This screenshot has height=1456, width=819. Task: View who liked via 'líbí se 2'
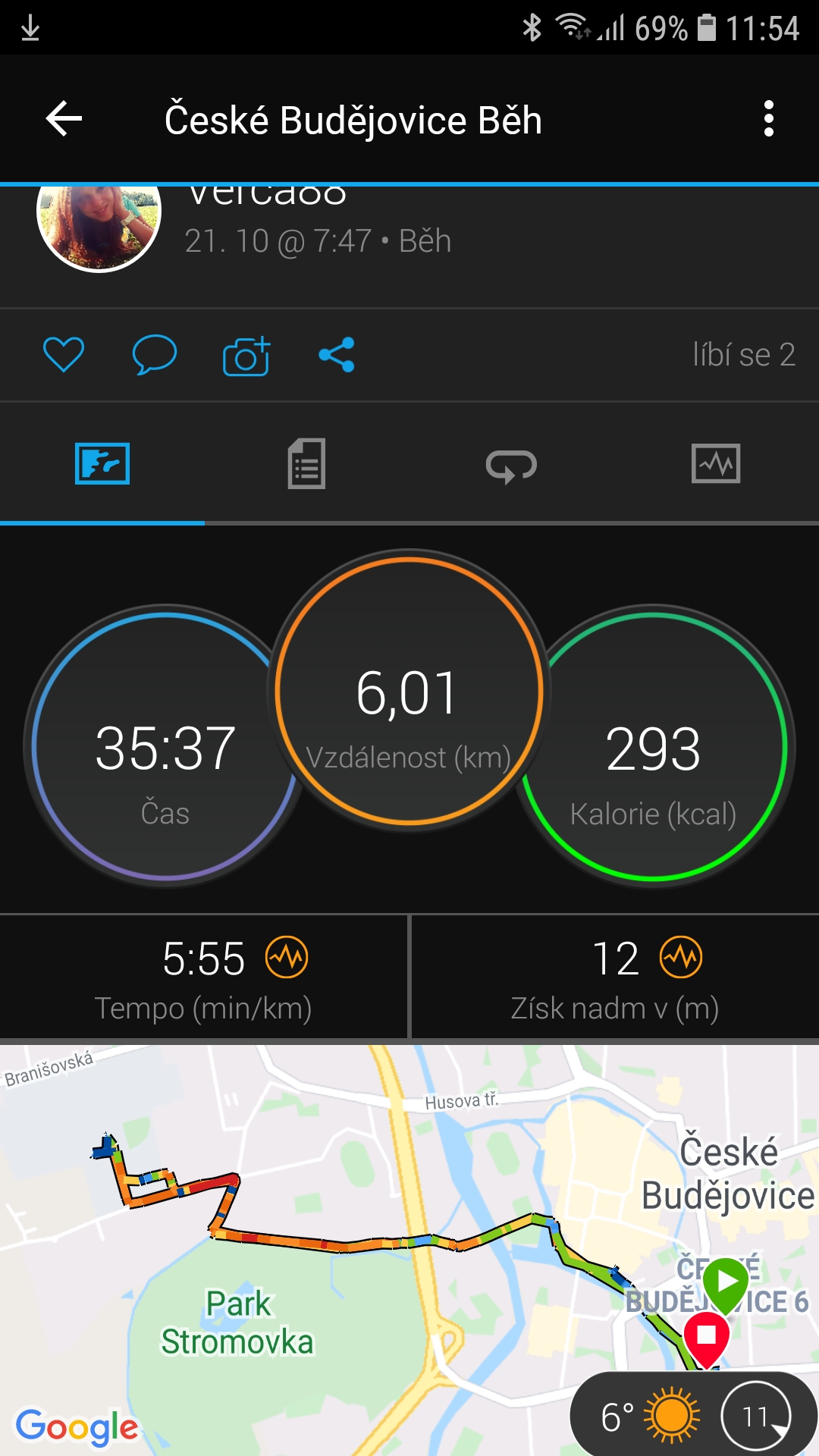744,355
